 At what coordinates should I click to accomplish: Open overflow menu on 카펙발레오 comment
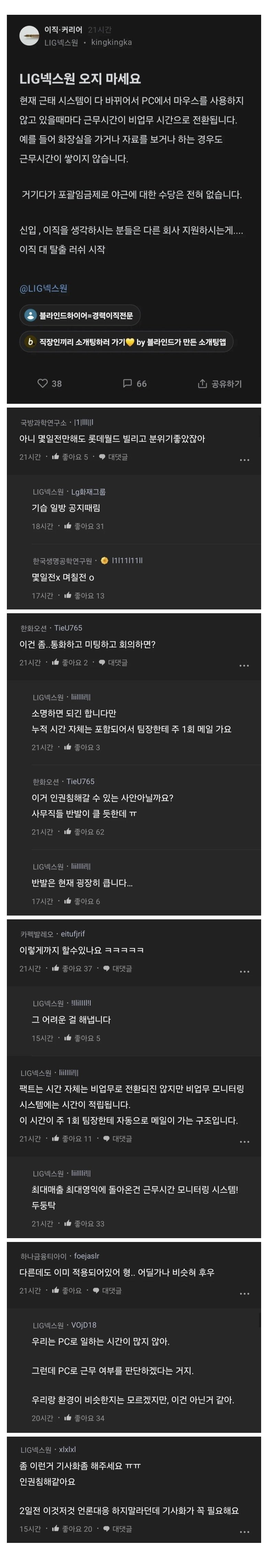[x=245, y=972]
